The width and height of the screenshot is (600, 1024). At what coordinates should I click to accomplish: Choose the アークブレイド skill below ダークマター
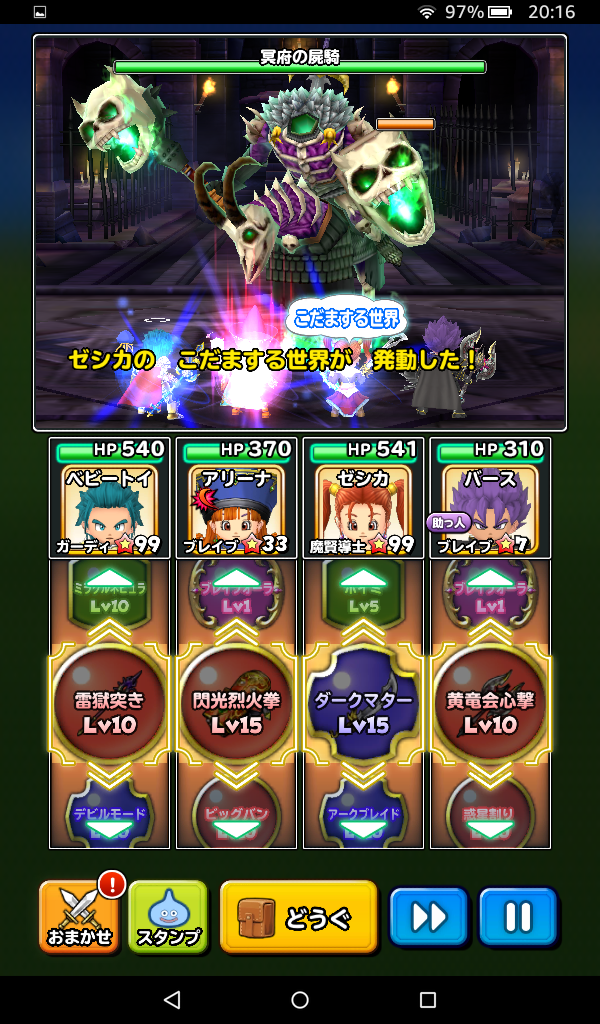point(363,817)
